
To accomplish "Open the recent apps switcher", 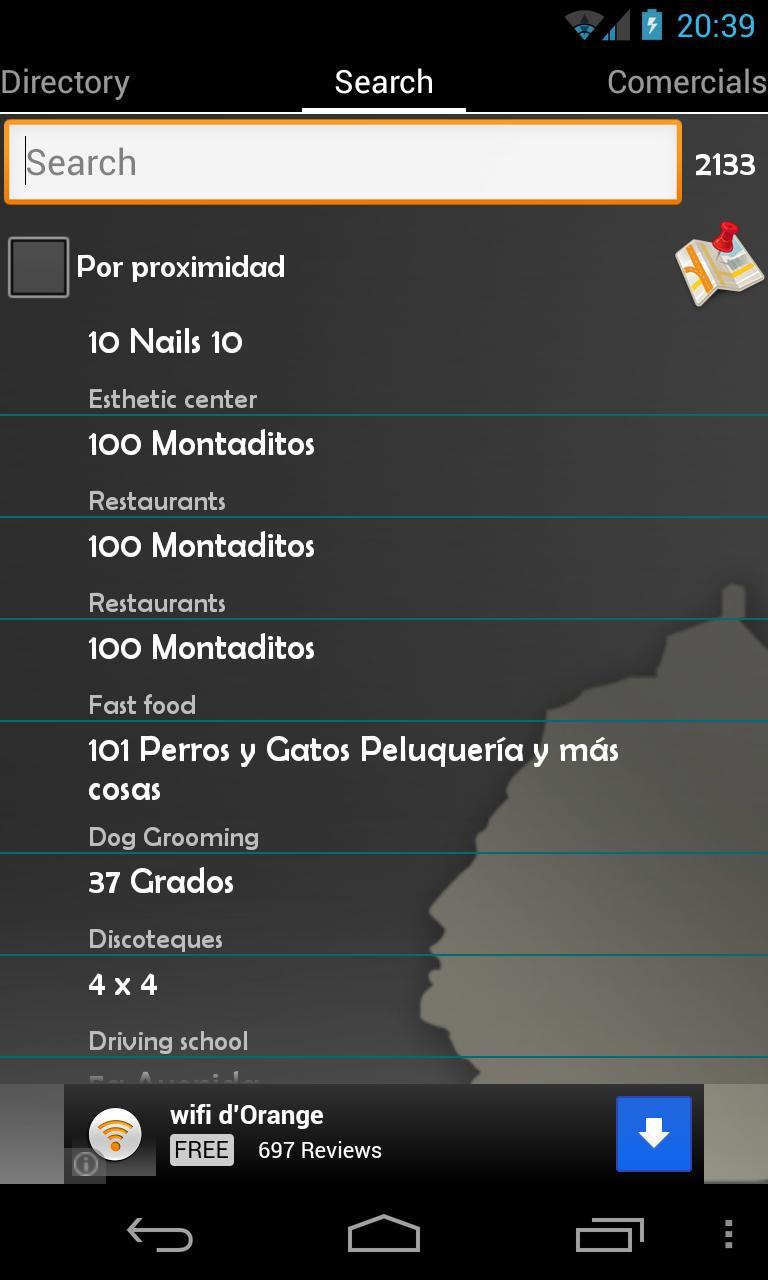I will pyautogui.click(x=608, y=1235).
